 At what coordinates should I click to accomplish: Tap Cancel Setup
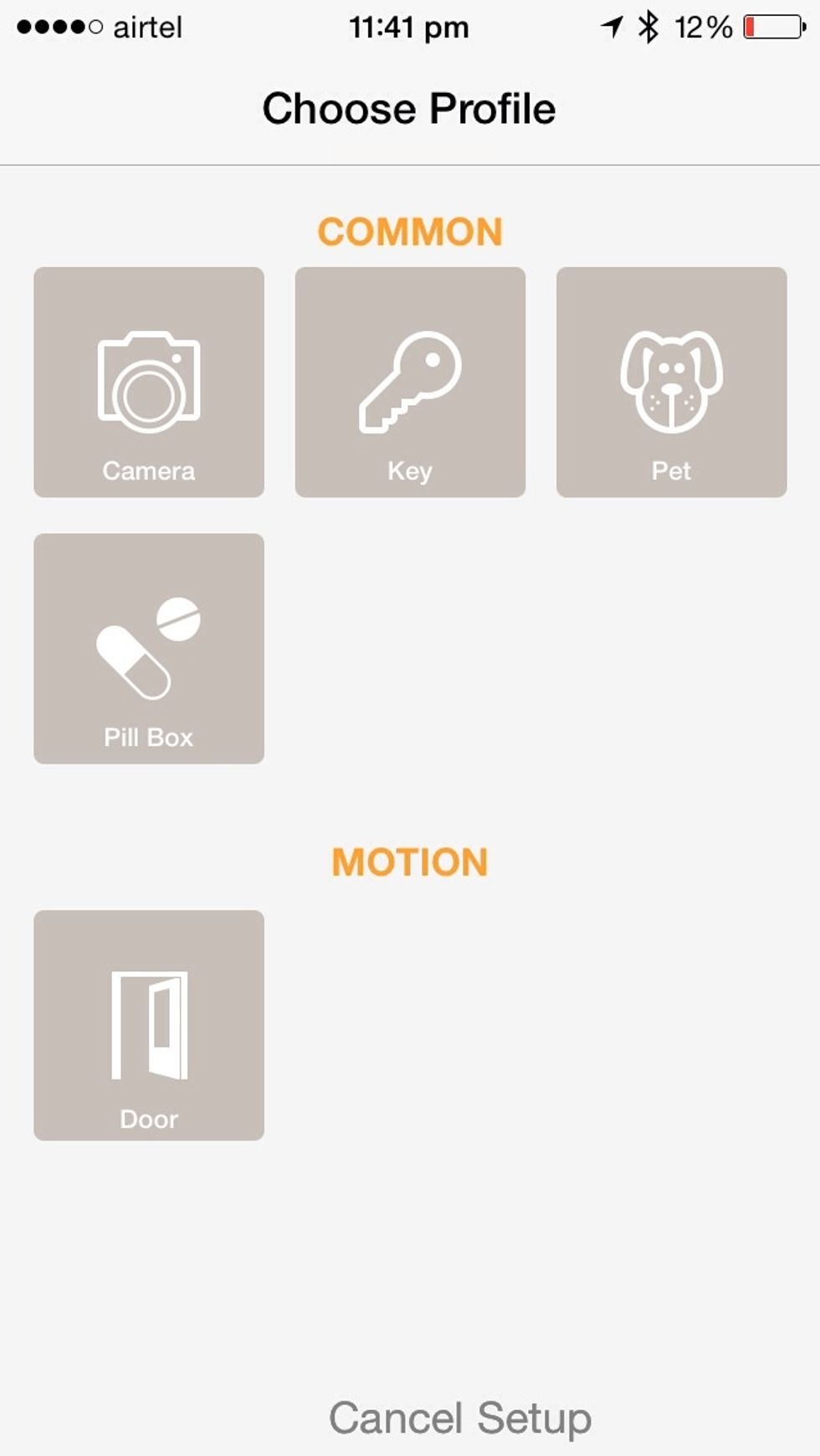coord(459,1418)
